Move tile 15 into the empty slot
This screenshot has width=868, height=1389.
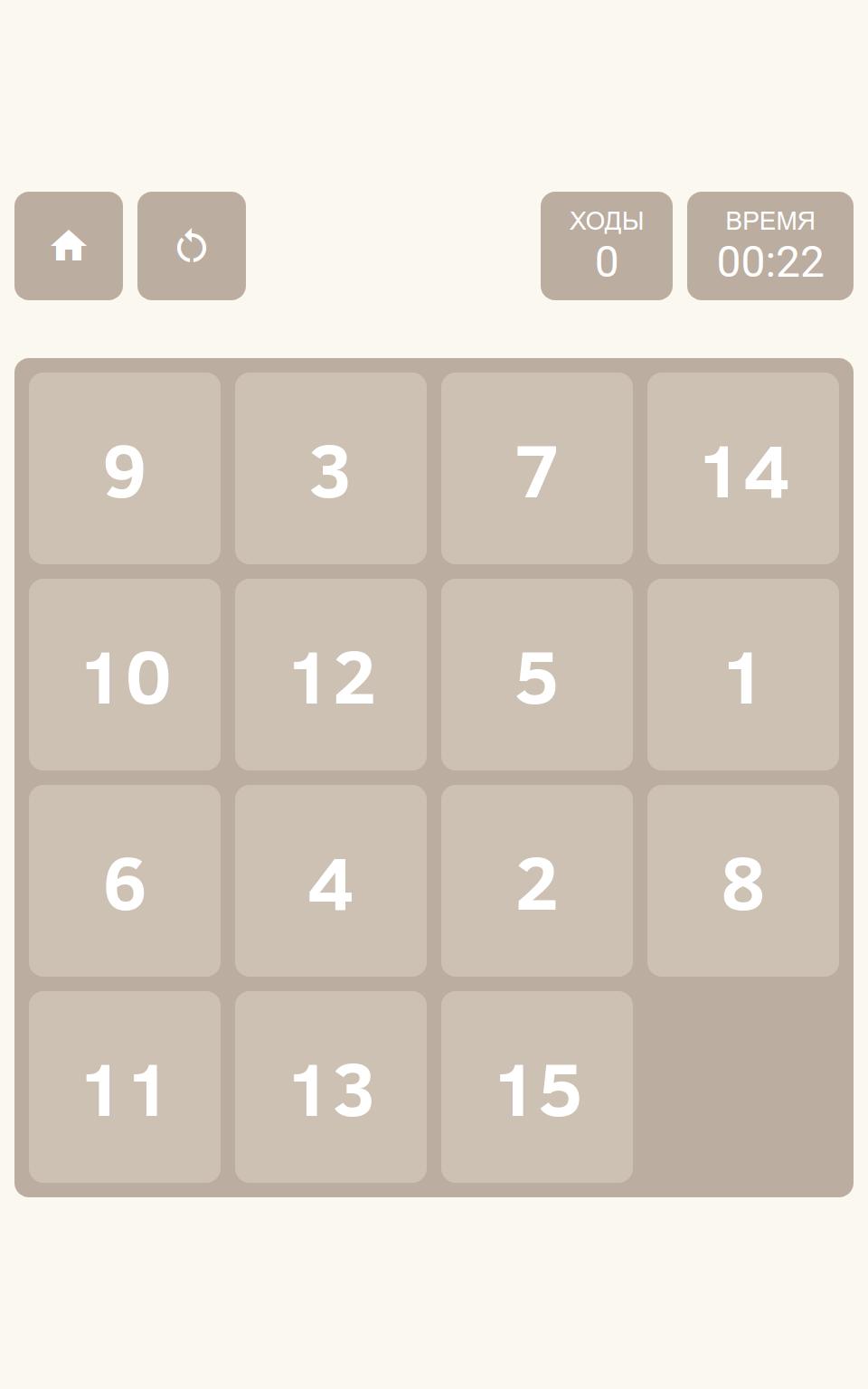tap(537, 1087)
